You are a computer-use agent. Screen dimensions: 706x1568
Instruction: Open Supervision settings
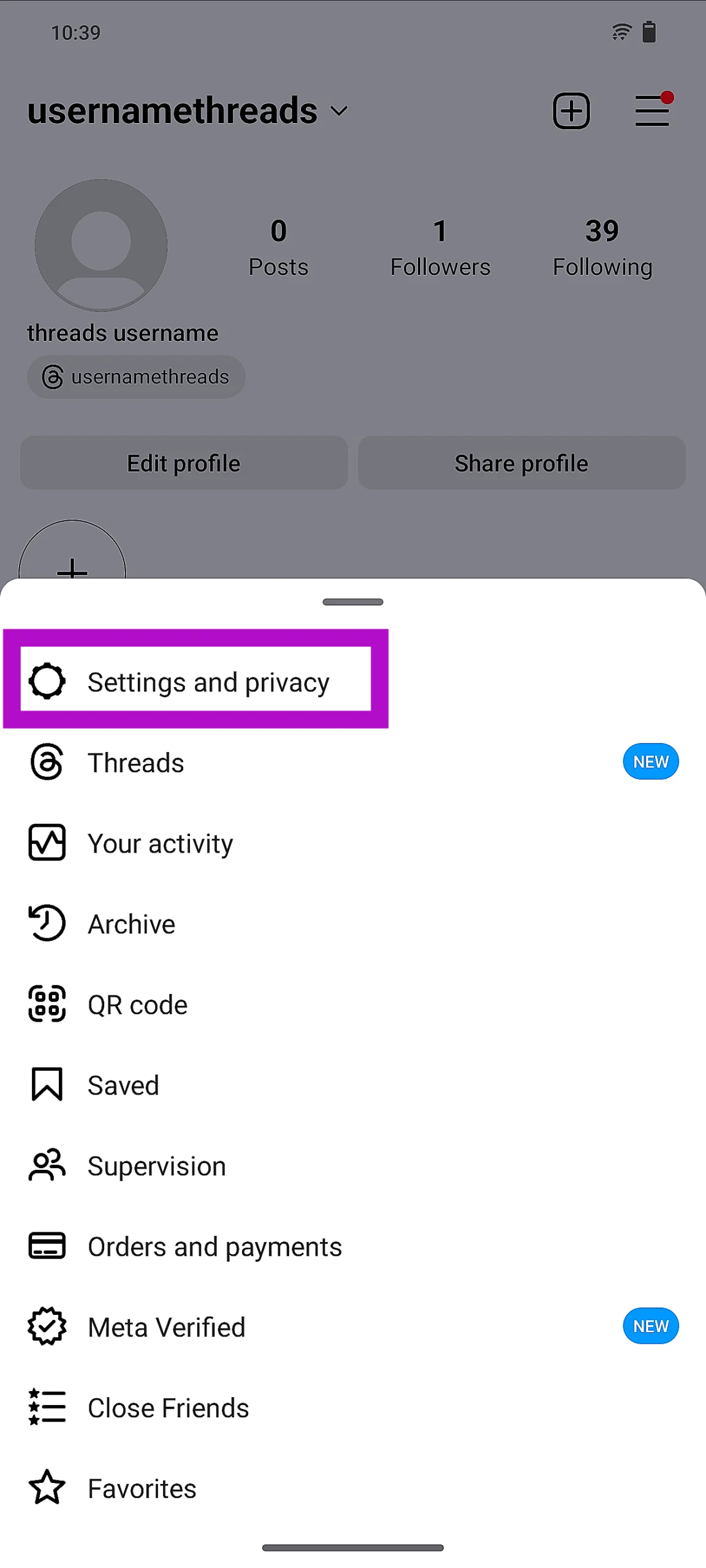(157, 1166)
